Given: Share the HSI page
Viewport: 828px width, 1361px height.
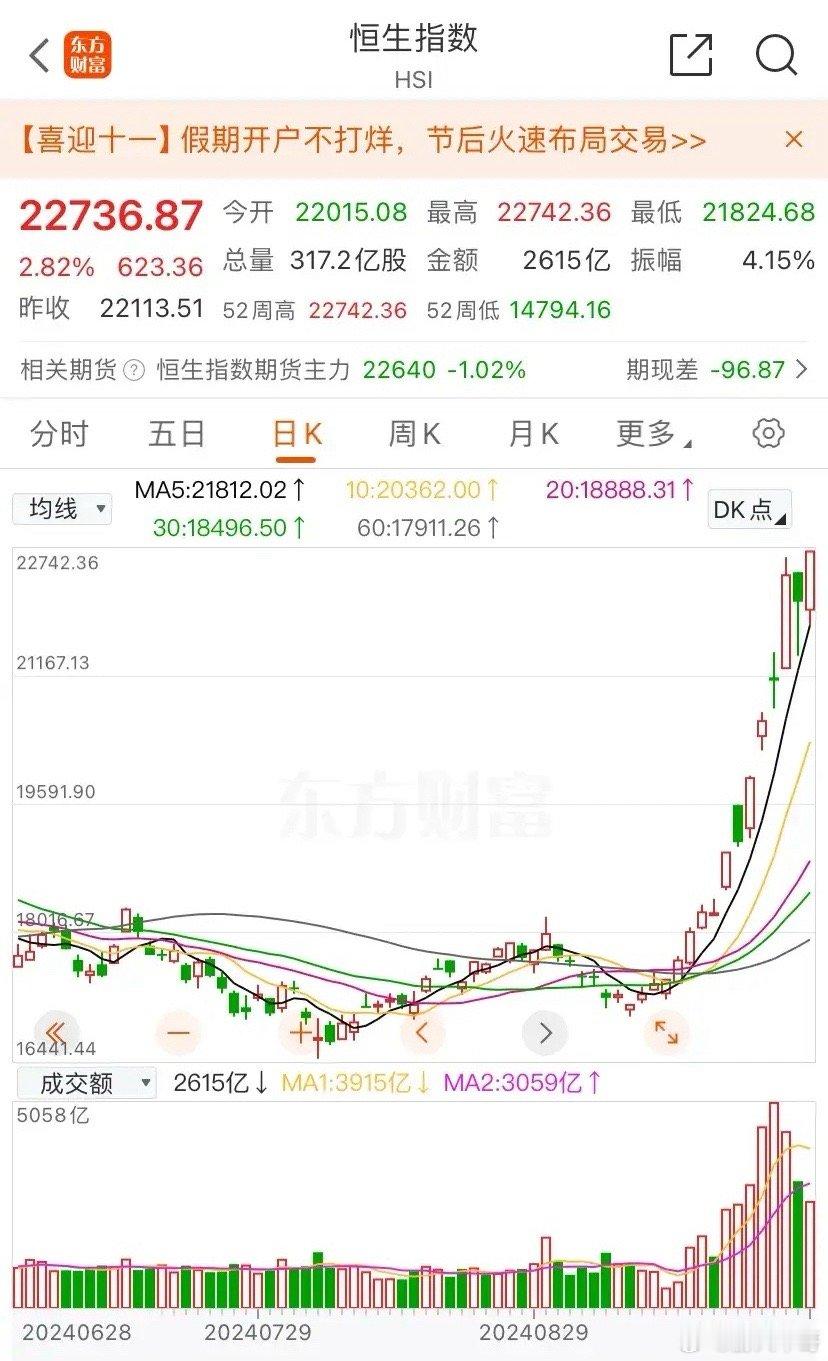Looking at the screenshot, I should (691, 55).
